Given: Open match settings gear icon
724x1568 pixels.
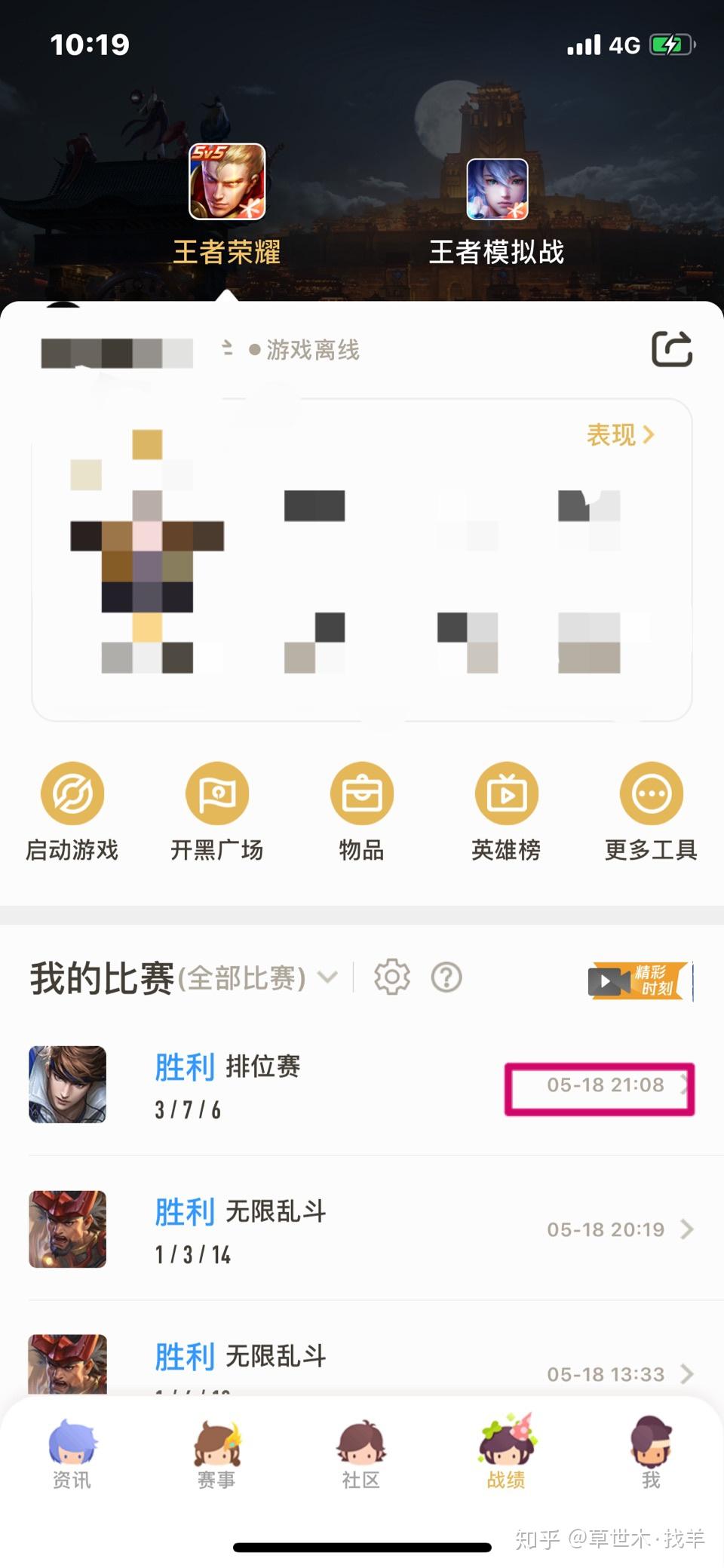Looking at the screenshot, I should click(392, 977).
